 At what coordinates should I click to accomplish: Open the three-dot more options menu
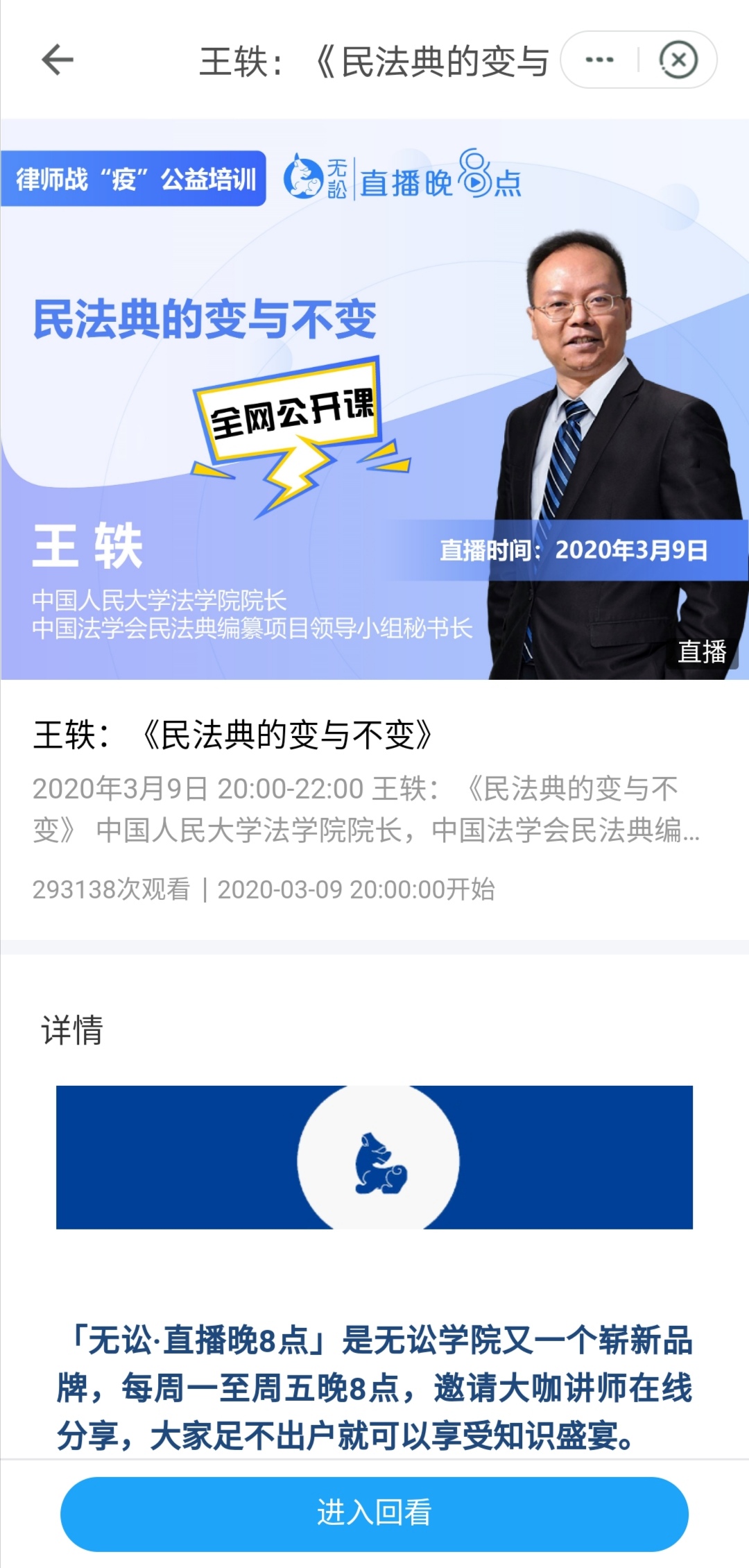point(599,60)
